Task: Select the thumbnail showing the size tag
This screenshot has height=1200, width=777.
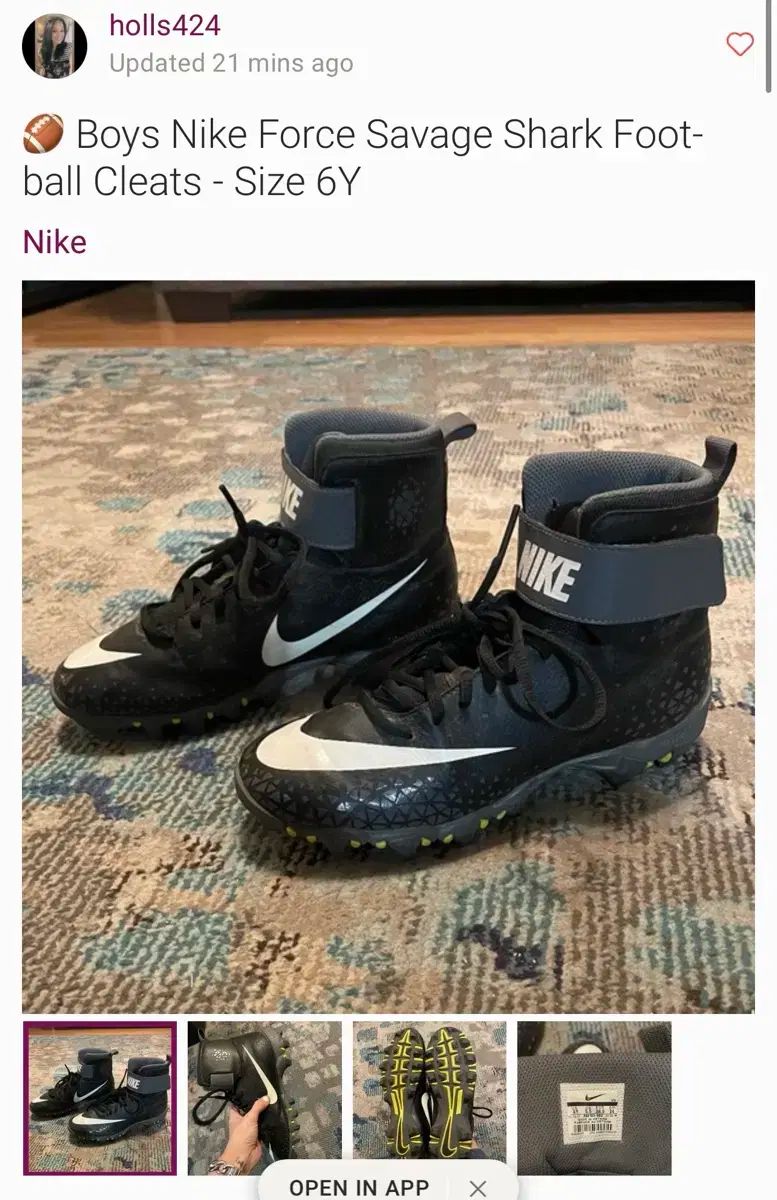Action: coord(594,1097)
